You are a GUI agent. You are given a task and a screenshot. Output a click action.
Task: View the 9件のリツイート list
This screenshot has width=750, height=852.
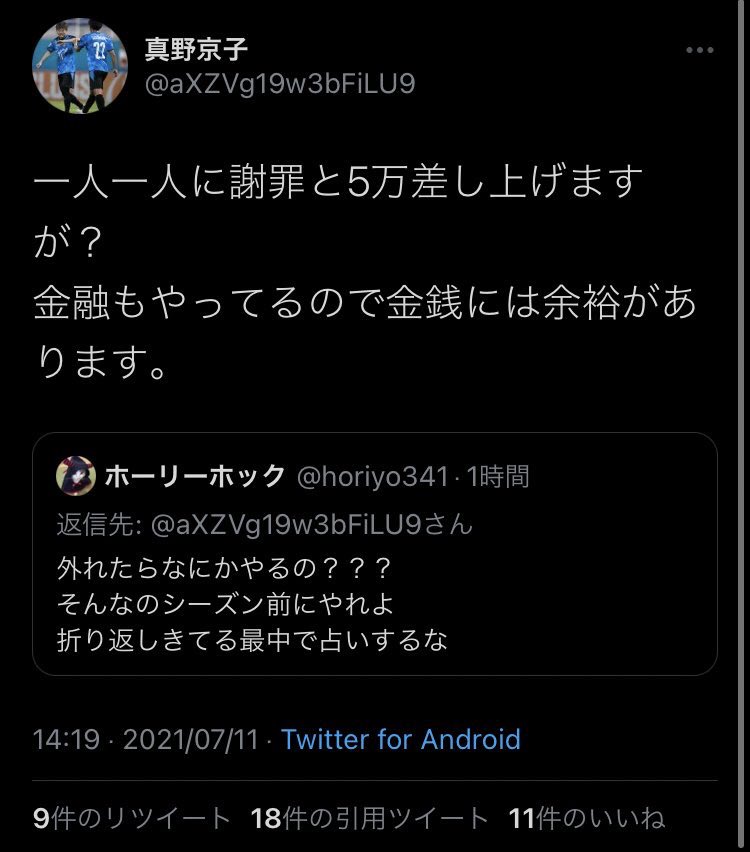tap(132, 819)
